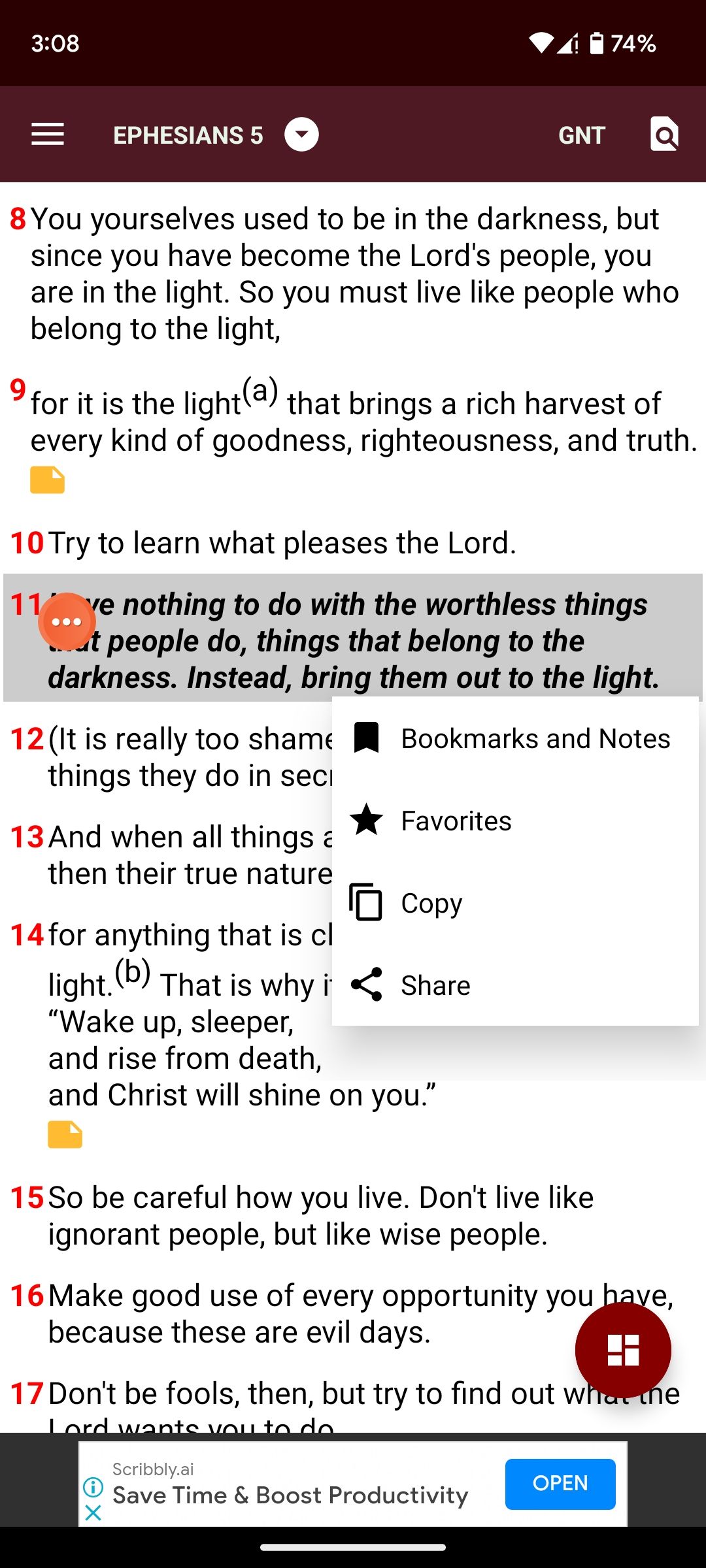
Task: Open footnote (a) in verse 9
Action: (260, 392)
